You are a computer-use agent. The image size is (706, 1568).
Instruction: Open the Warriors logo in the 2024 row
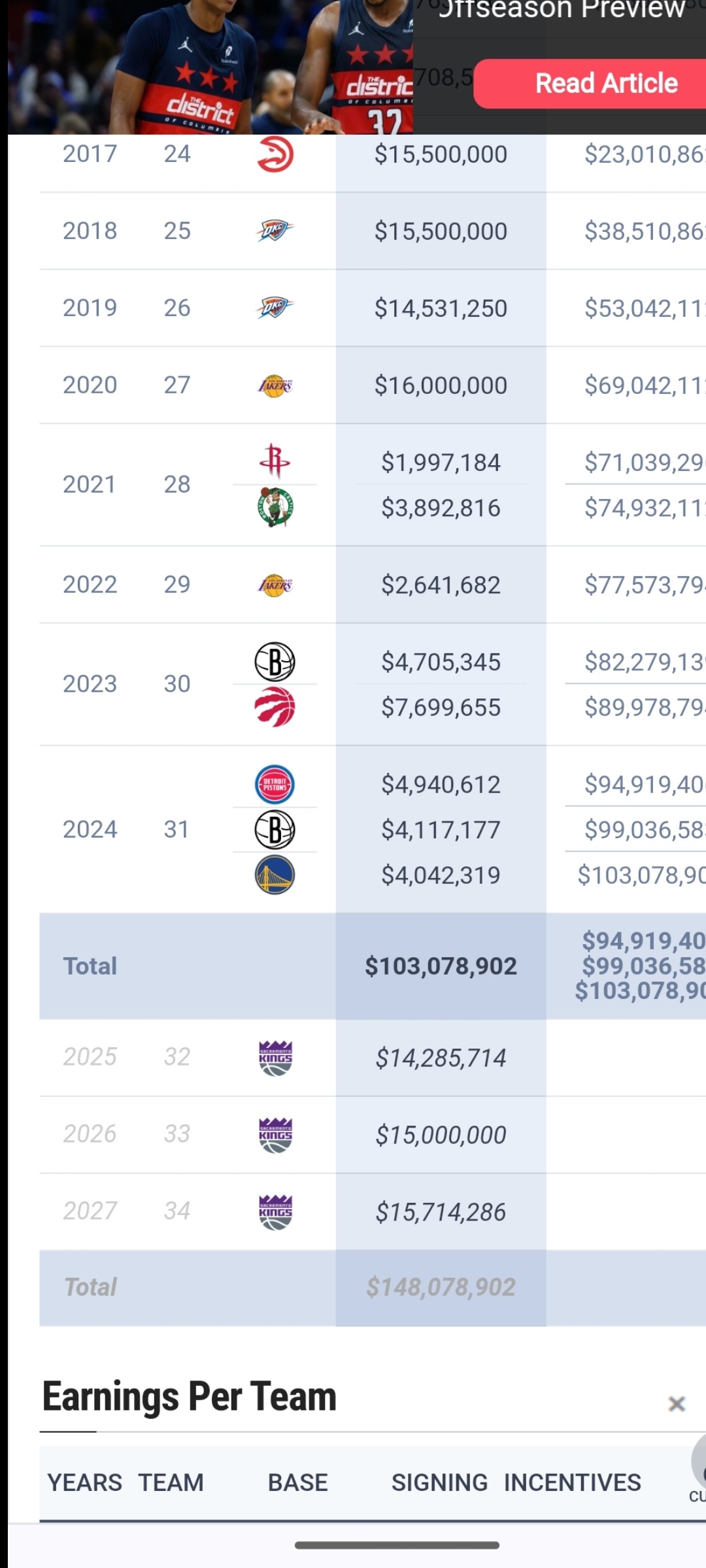275,875
